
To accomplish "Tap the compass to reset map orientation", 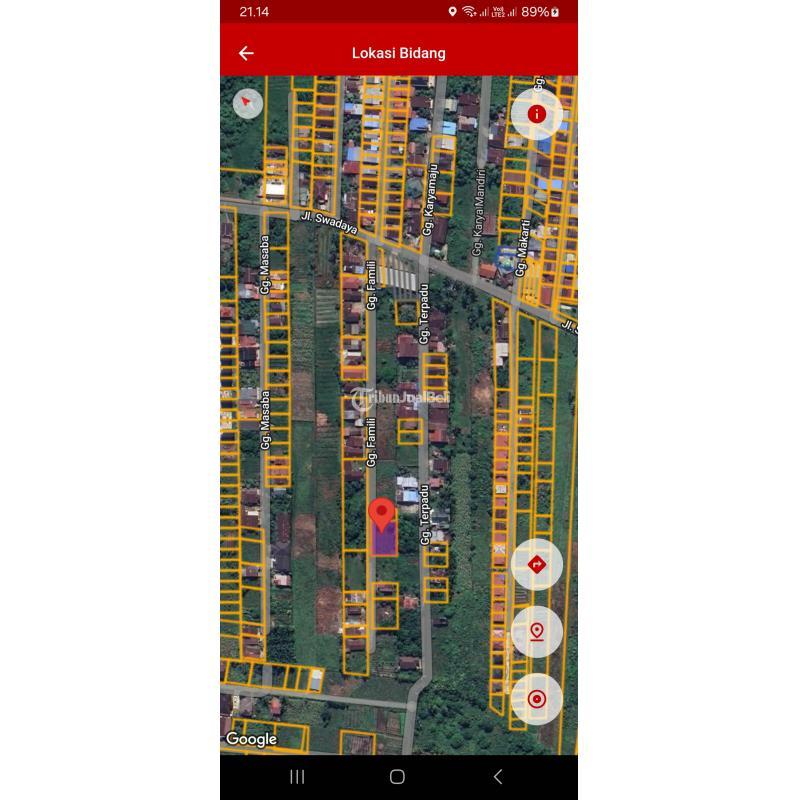I will tap(247, 103).
